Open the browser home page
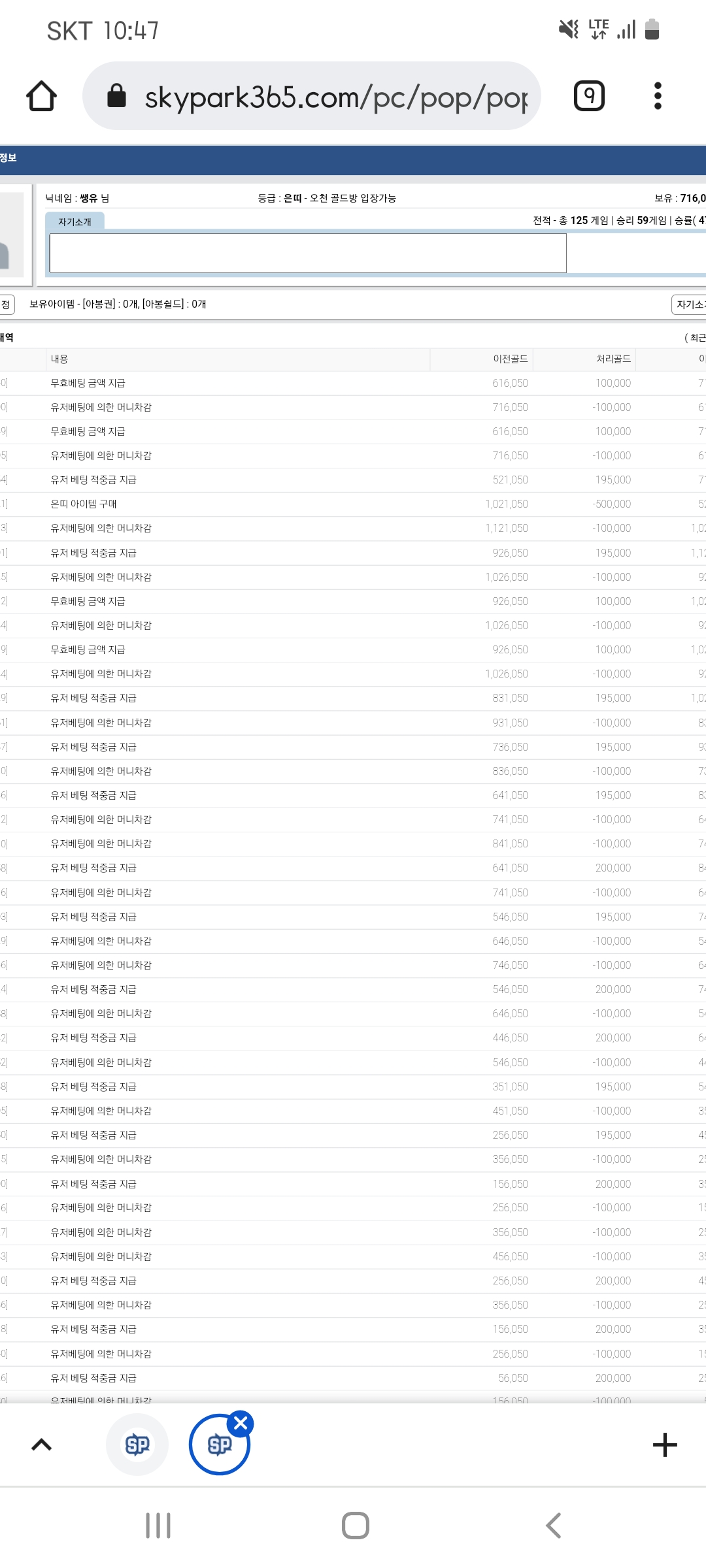Image resolution: width=706 pixels, height=1568 pixels. [41, 96]
